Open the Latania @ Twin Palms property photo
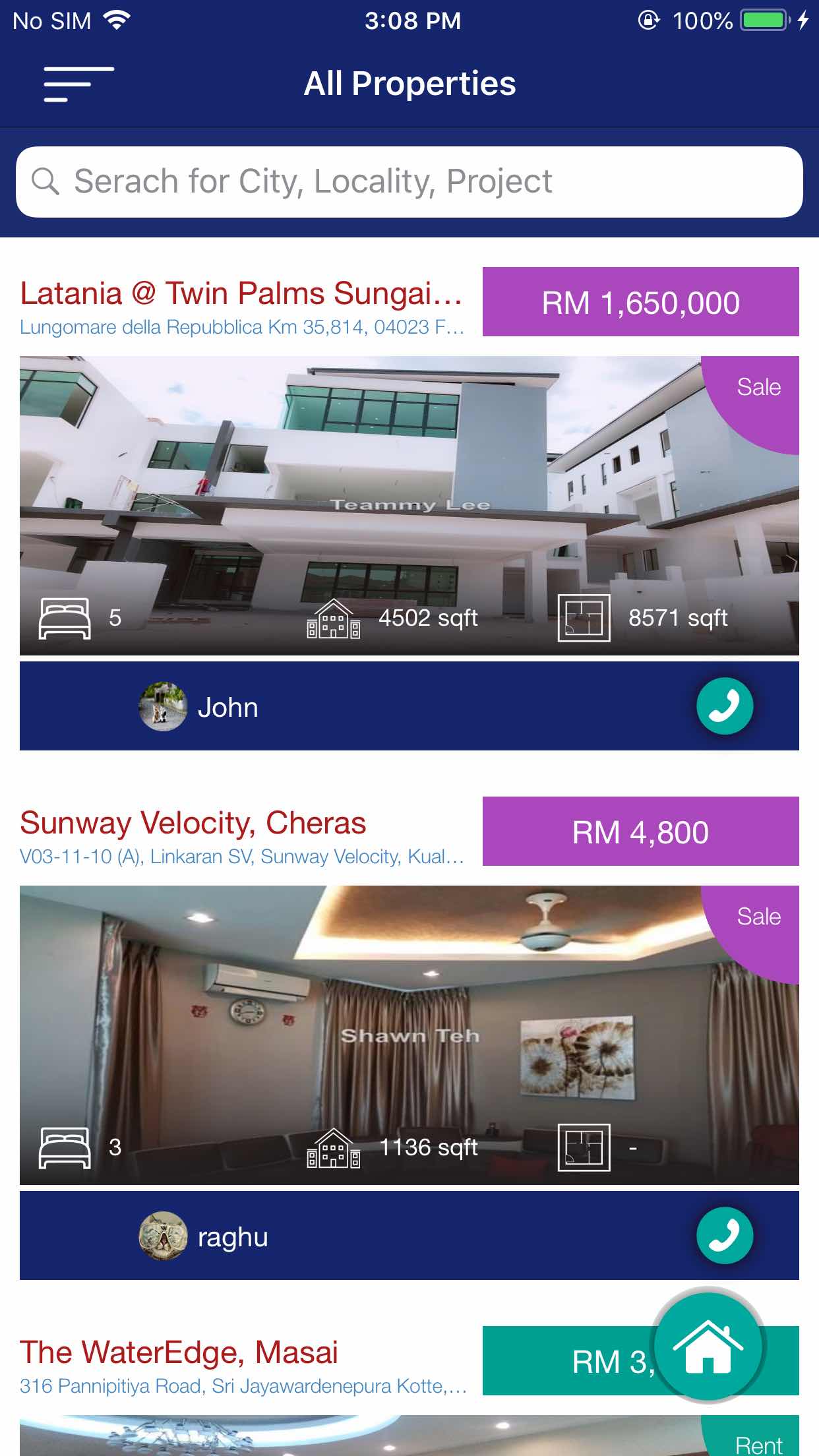Viewport: 819px width, 1456px height. tap(409, 505)
